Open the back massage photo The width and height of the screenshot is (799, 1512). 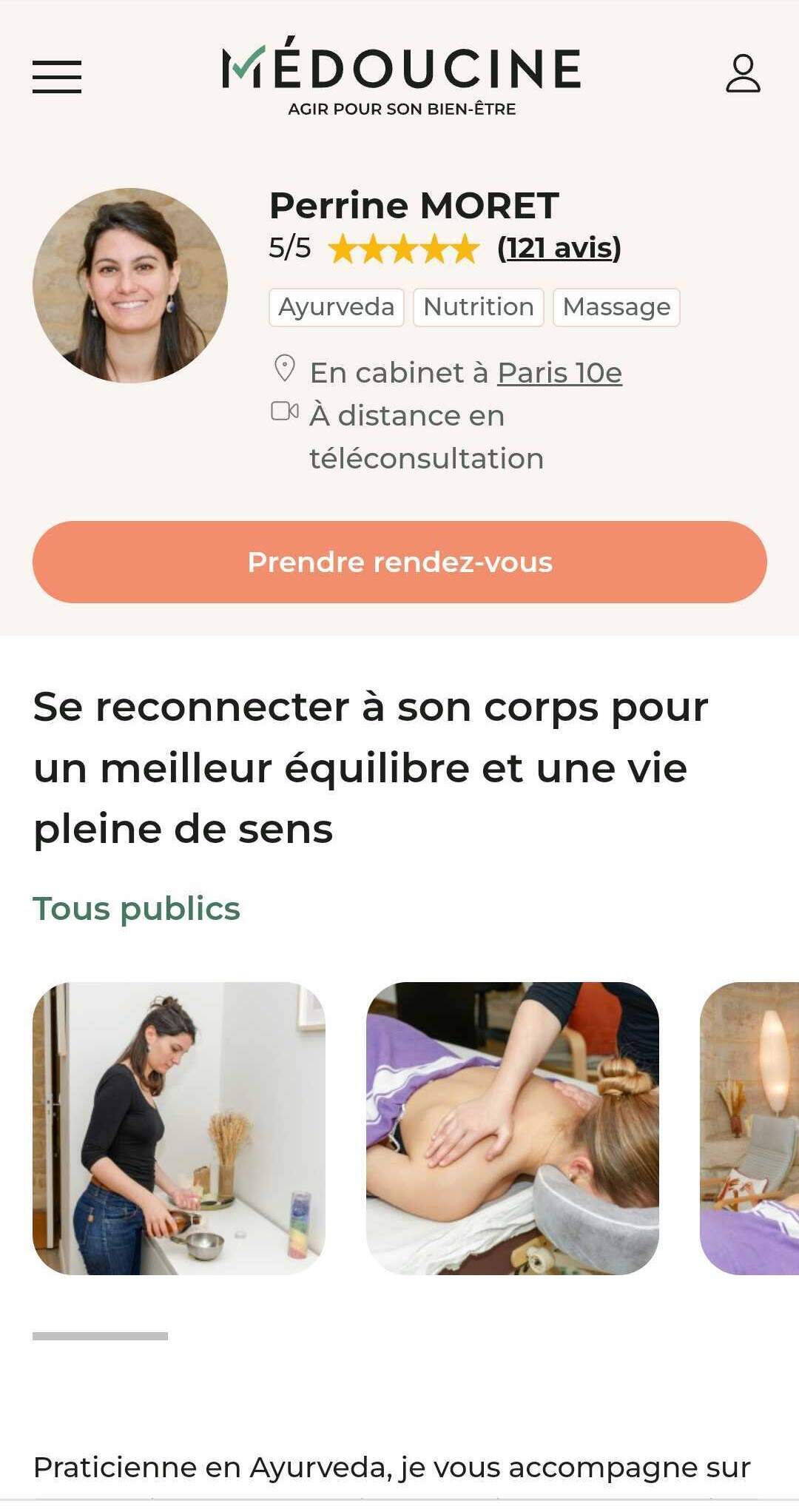click(x=513, y=1128)
